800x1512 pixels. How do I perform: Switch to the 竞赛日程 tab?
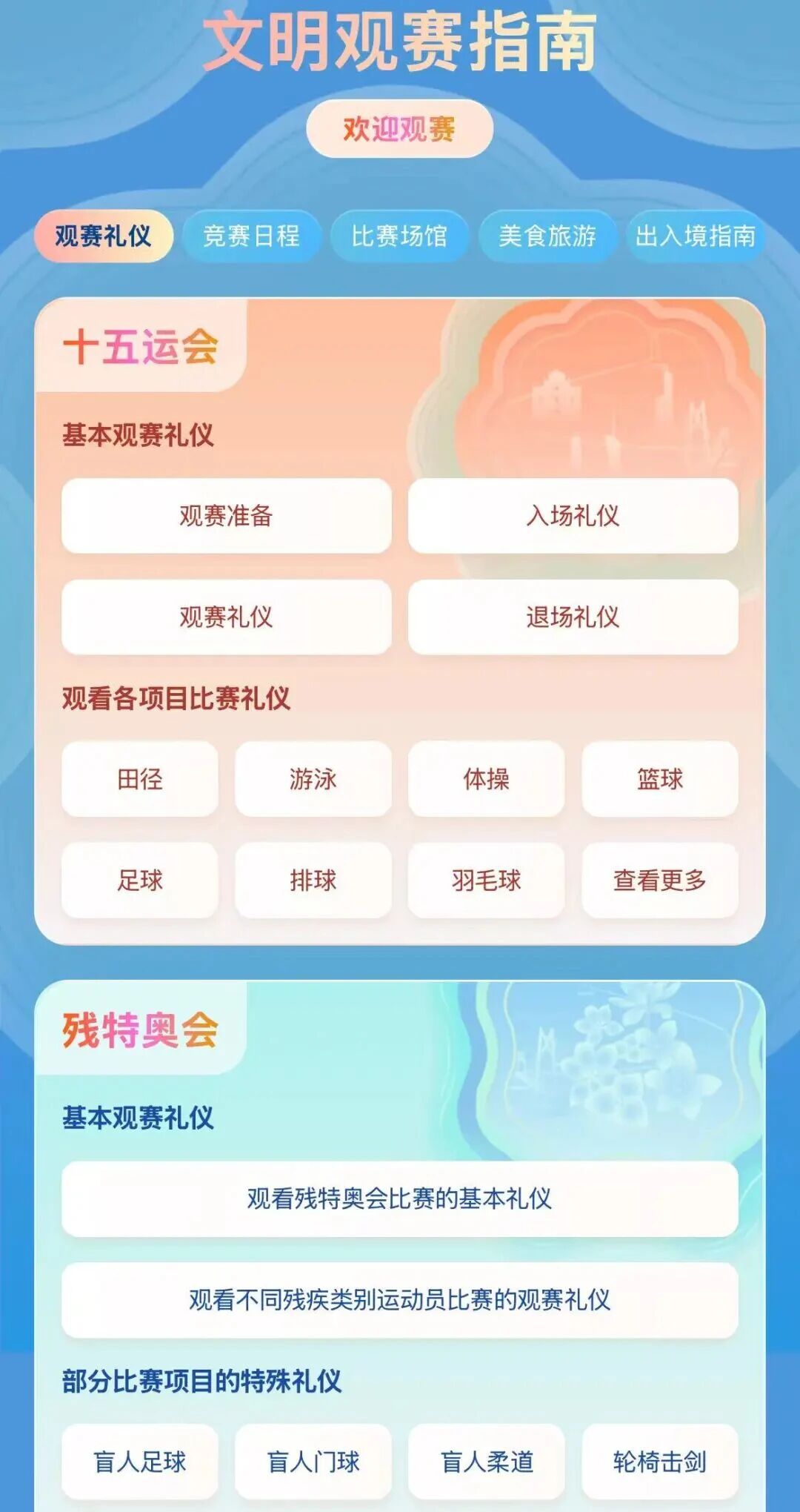click(251, 236)
